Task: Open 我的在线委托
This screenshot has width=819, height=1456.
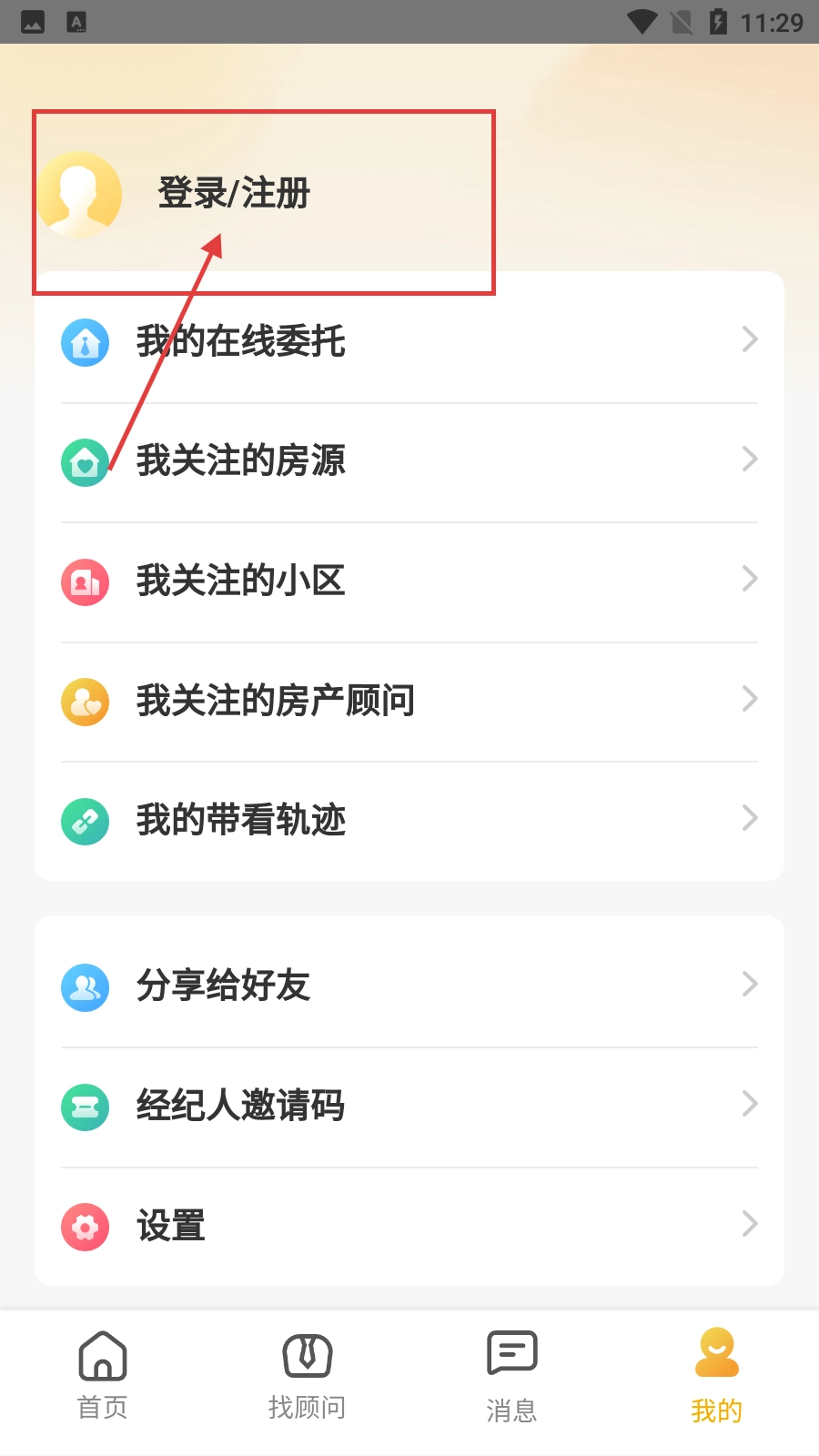Action: (x=409, y=341)
